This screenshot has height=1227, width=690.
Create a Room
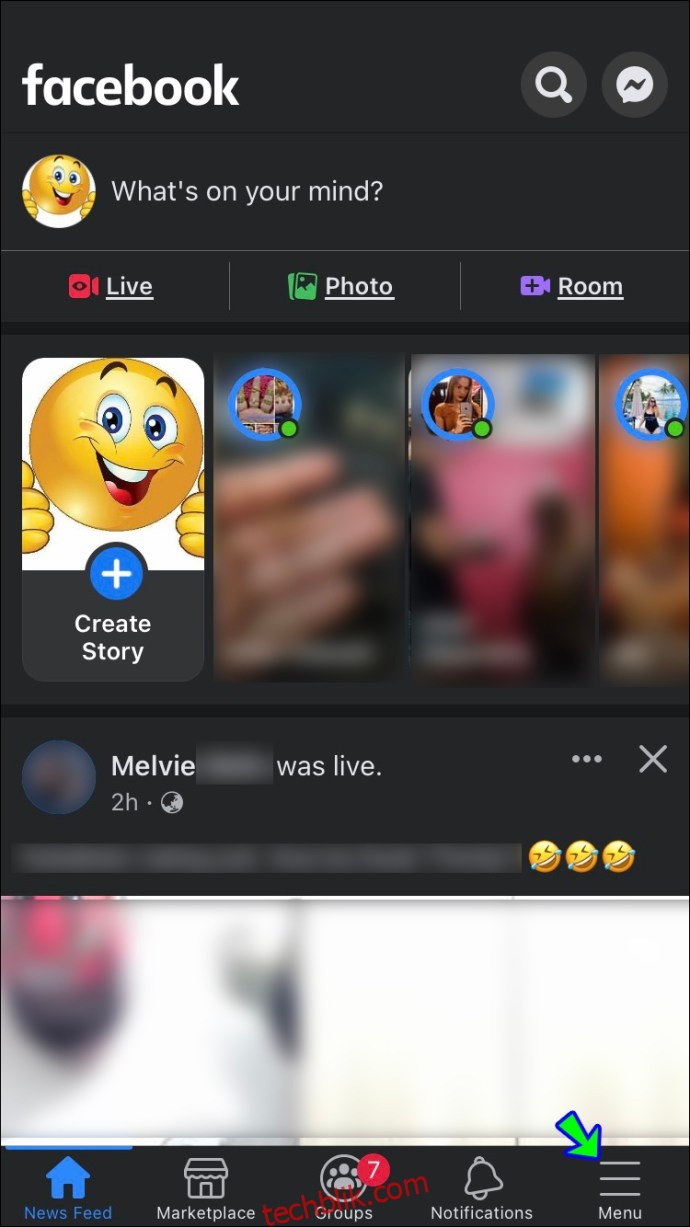(x=572, y=287)
